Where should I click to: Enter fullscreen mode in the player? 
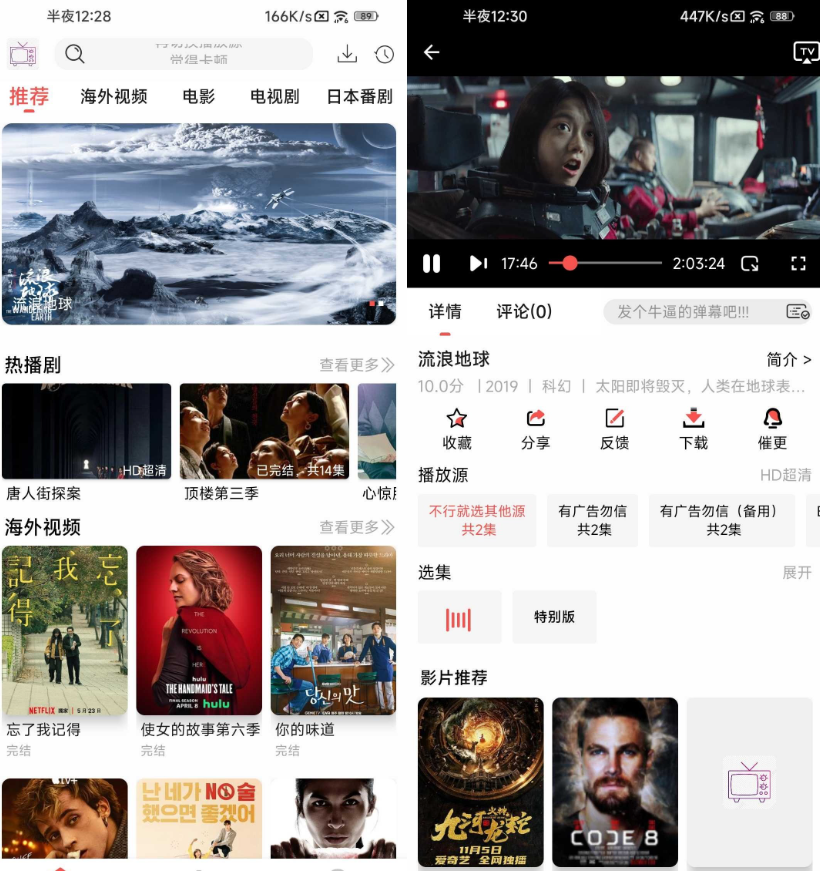(x=798, y=263)
